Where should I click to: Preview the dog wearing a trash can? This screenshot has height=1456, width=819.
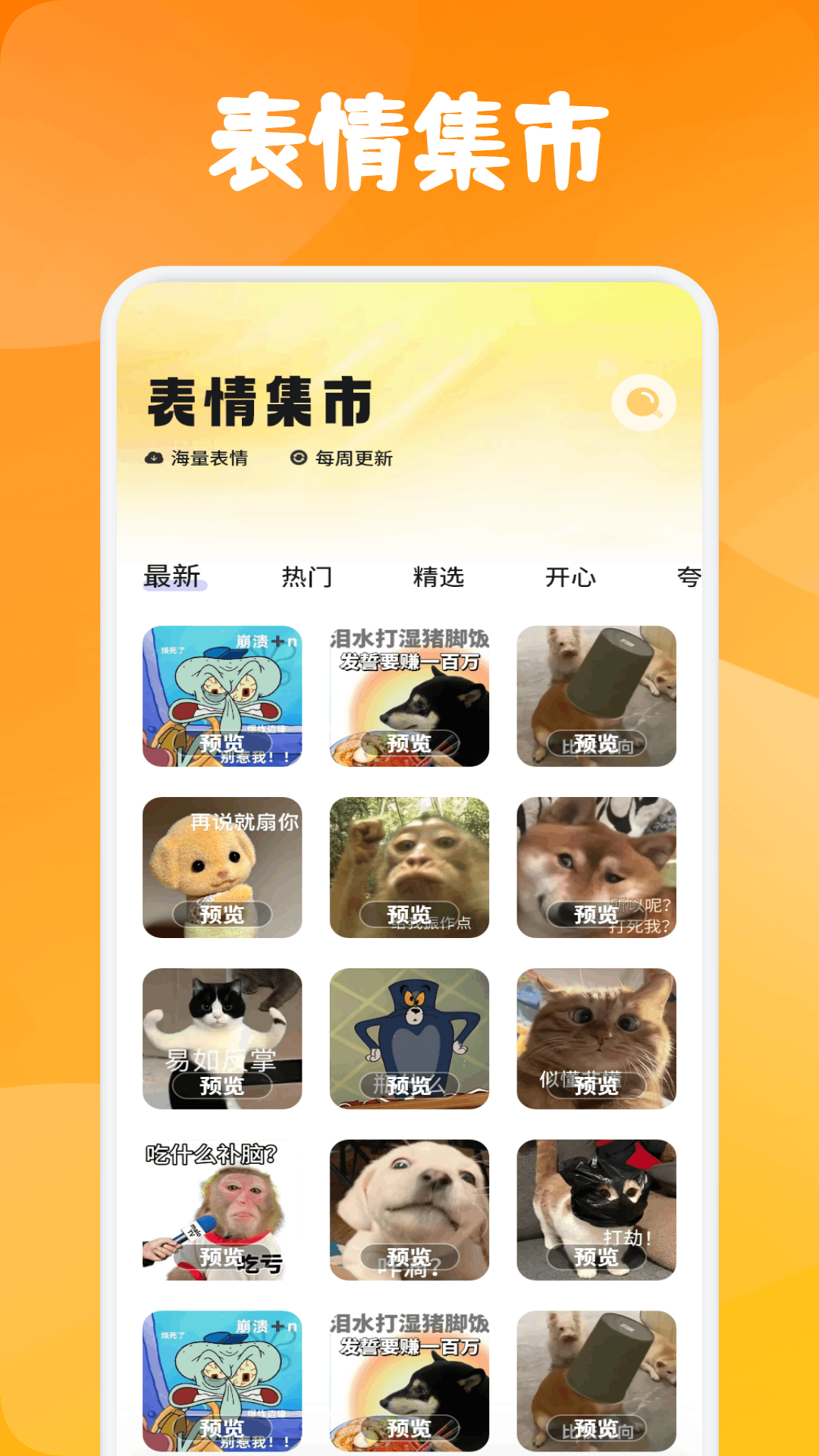click(598, 742)
